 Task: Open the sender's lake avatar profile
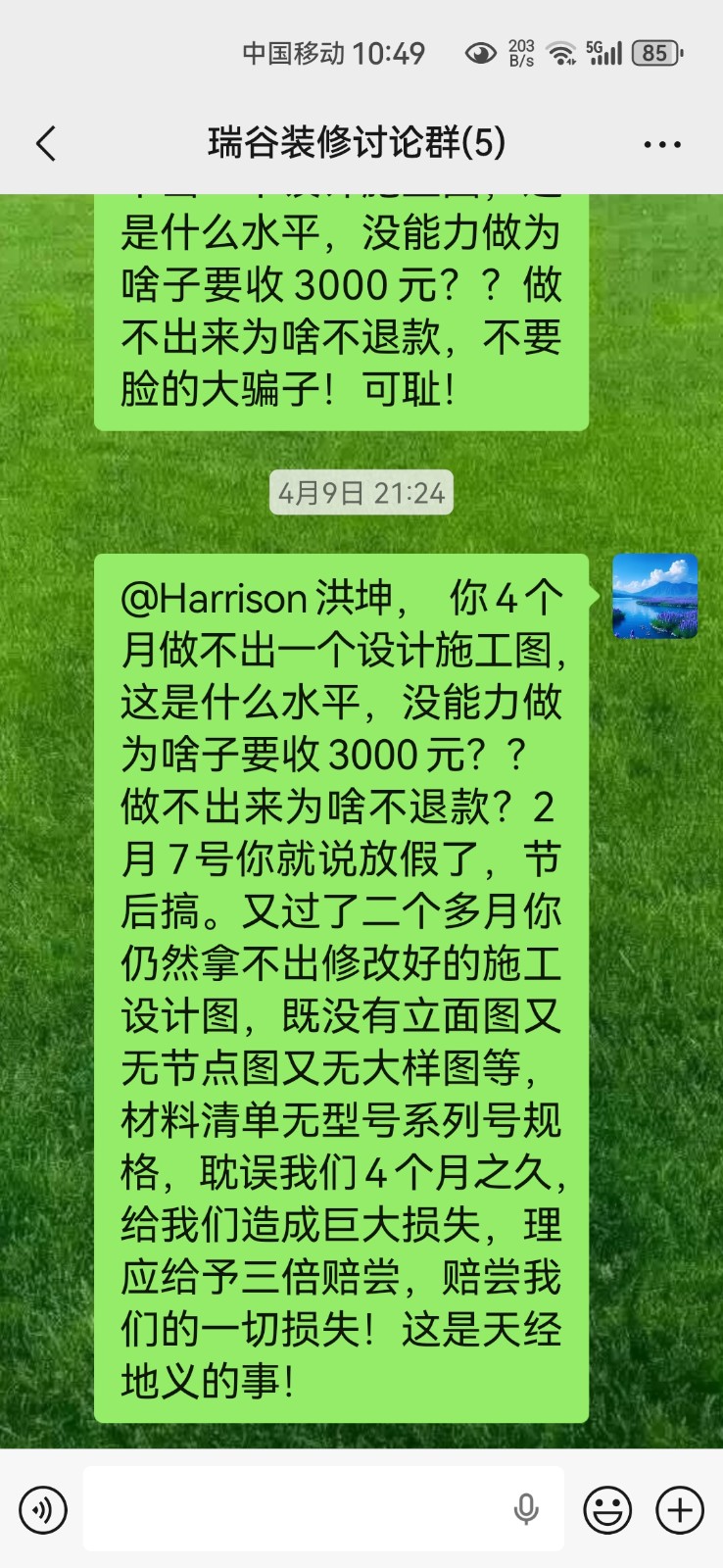pyautogui.click(x=654, y=596)
